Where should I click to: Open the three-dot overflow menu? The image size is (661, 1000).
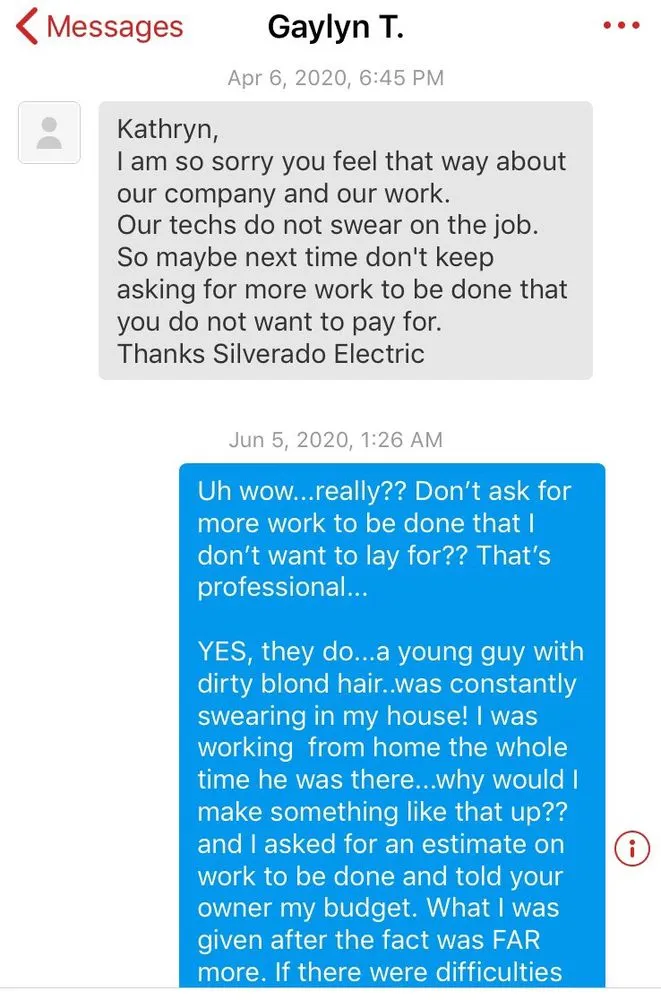coord(621,27)
